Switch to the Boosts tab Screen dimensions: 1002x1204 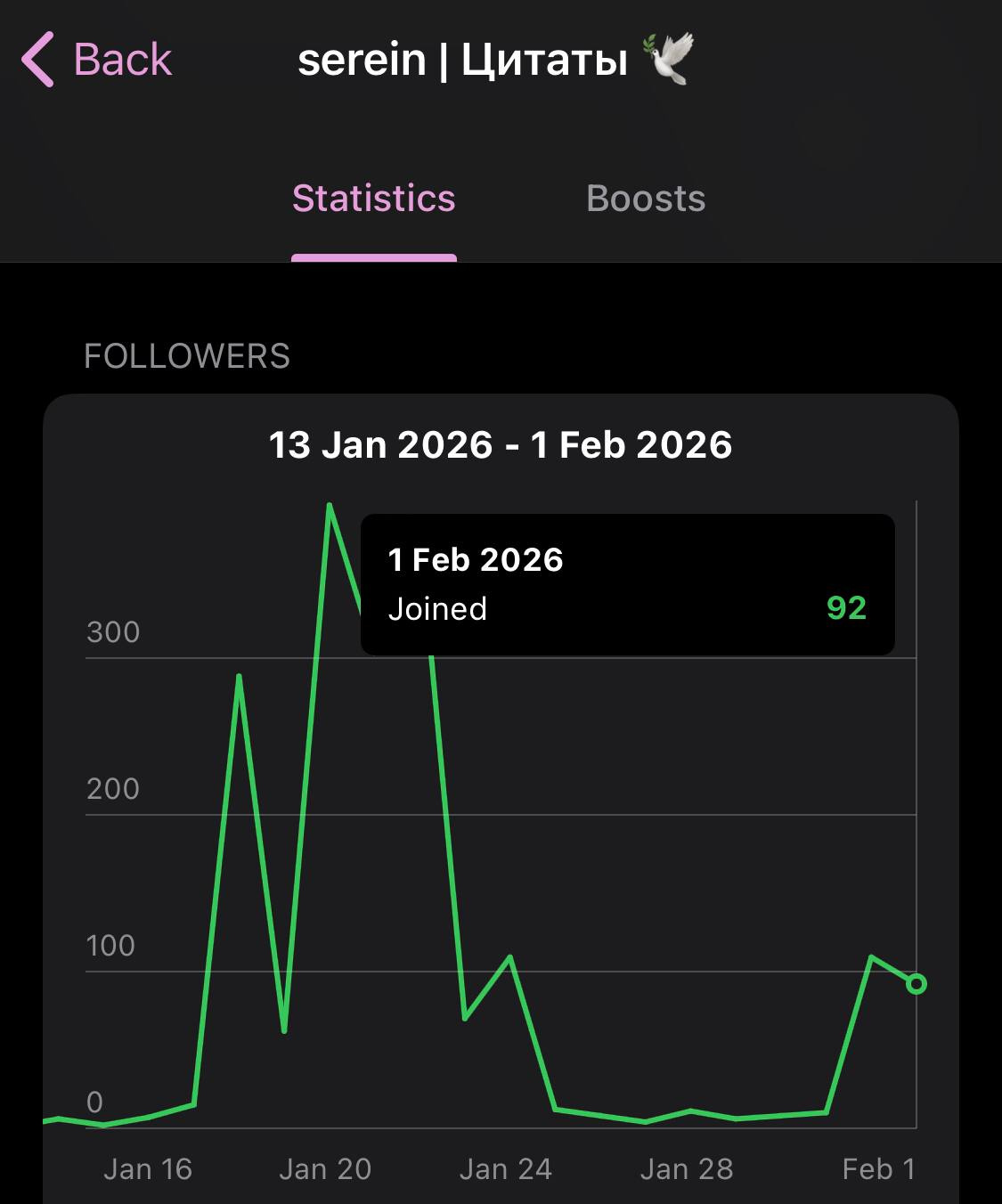point(646,199)
